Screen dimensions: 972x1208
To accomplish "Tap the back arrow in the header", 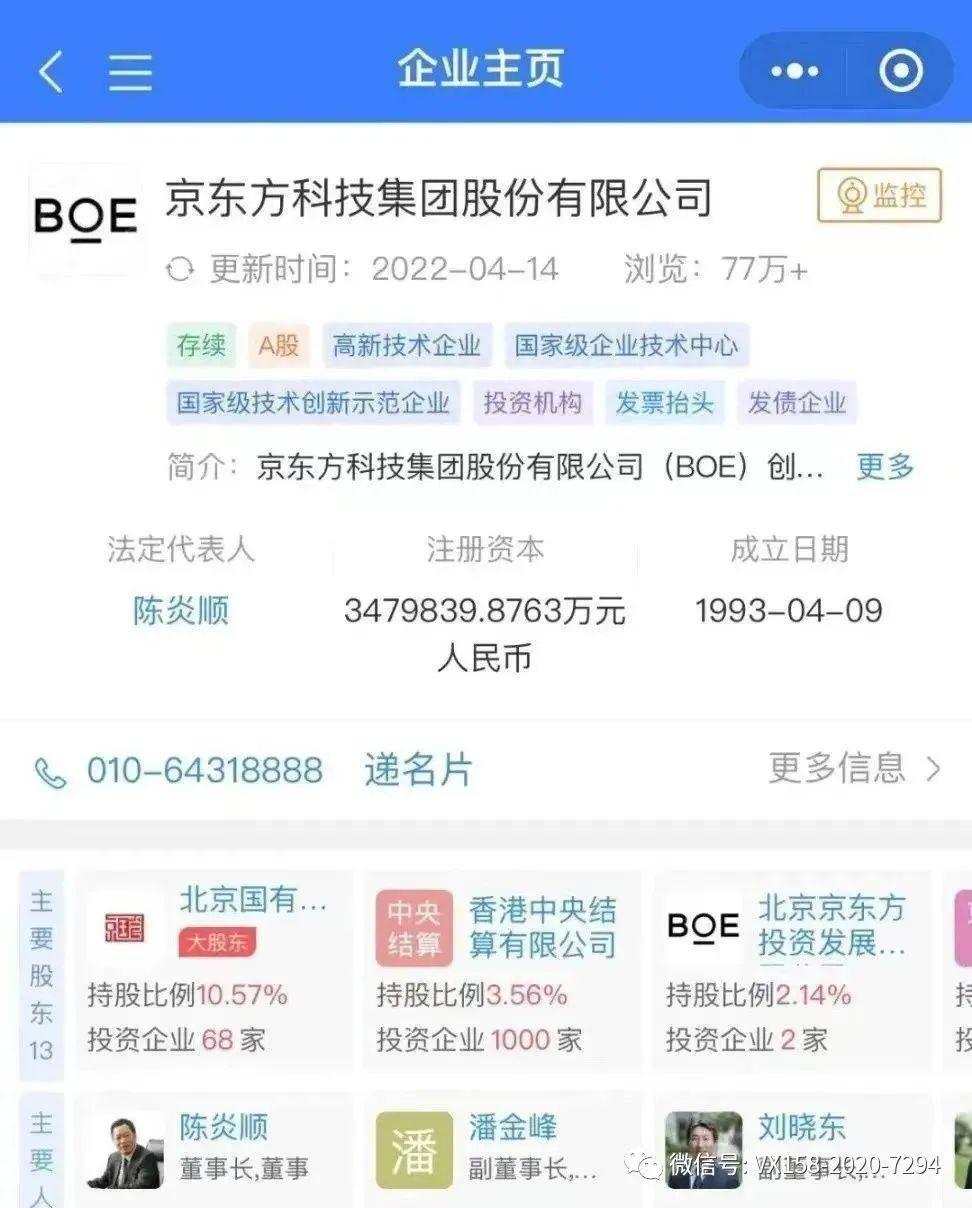I will pos(51,70).
